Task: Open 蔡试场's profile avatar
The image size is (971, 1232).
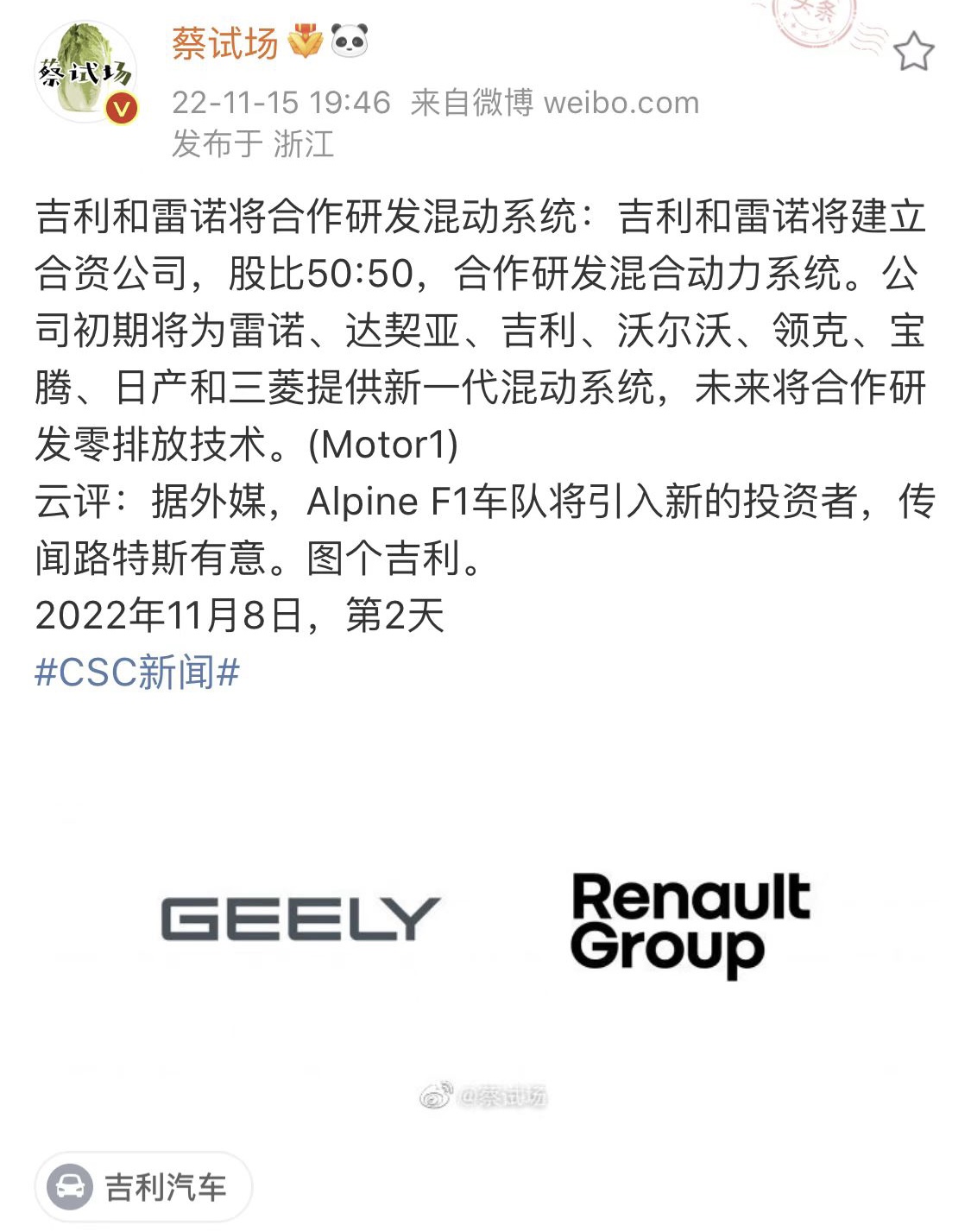Action: click(85, 73)
